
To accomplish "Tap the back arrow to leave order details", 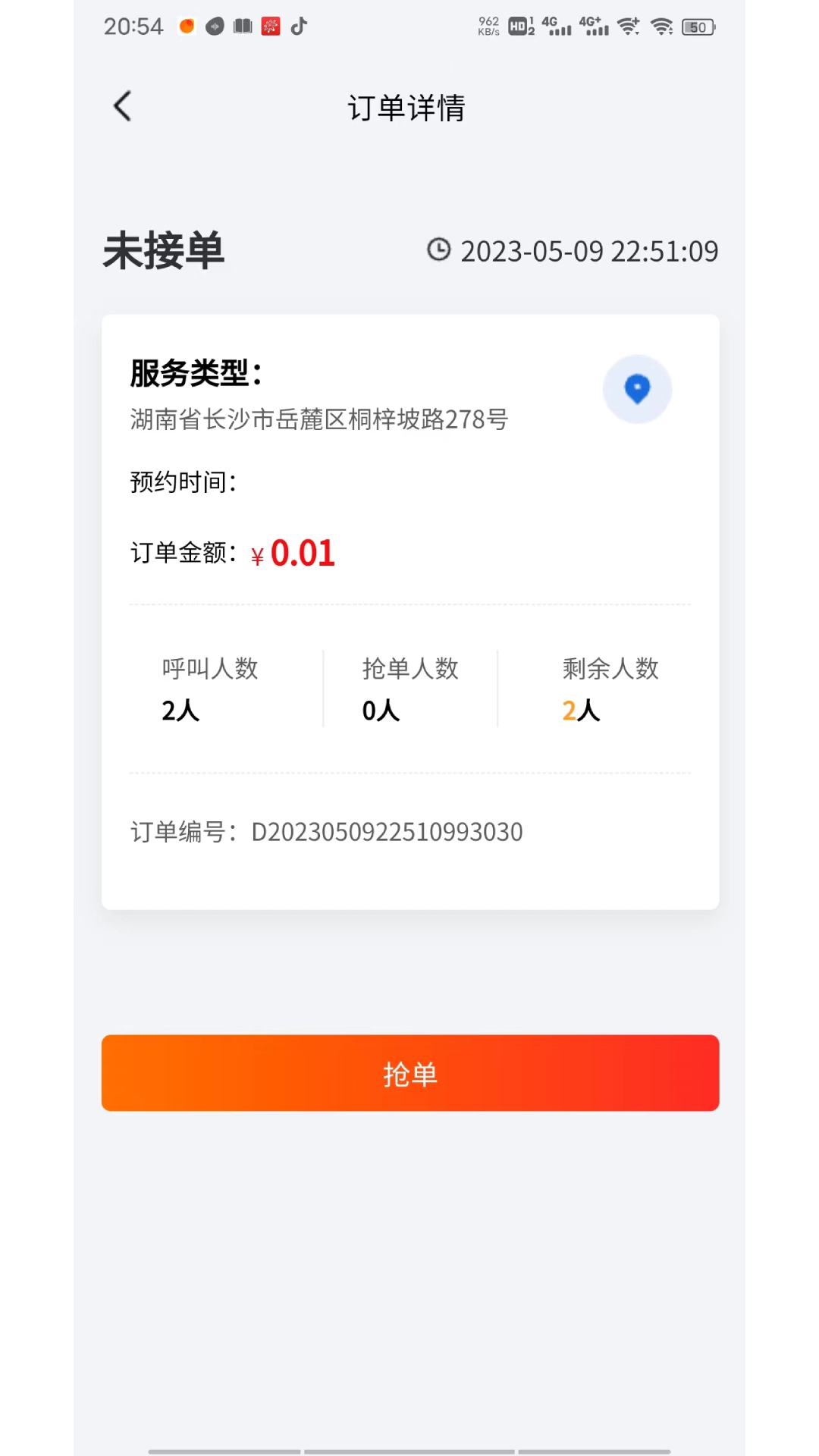I will tap(121, 106).
